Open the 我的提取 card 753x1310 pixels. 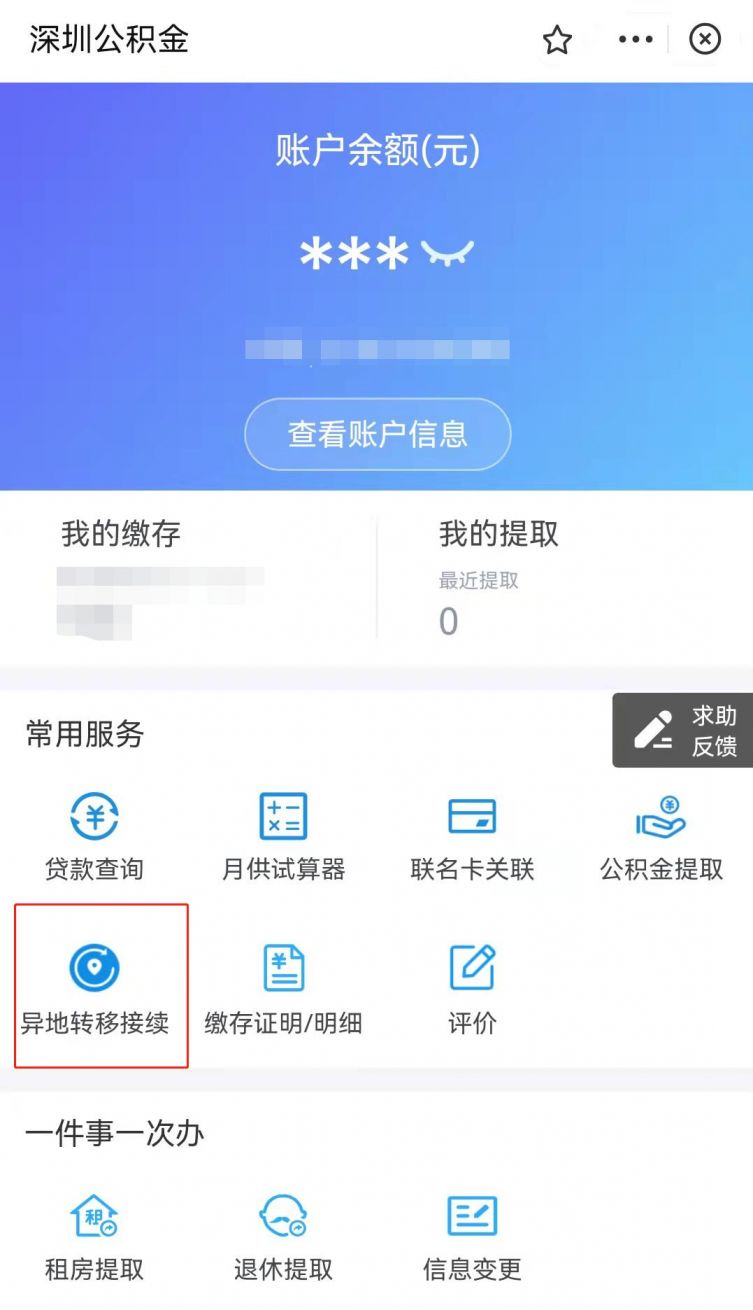click(560, 576)
